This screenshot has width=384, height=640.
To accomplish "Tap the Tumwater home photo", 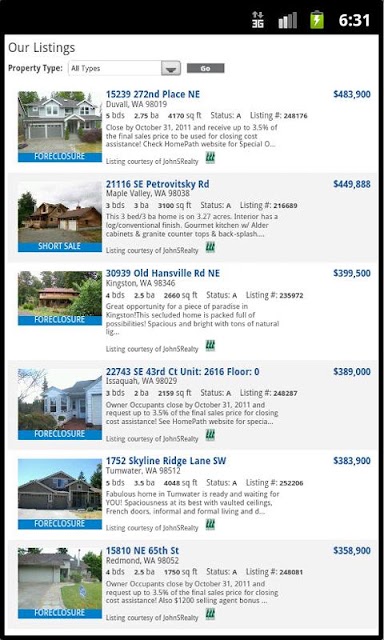I will click(x=60, y=493).
